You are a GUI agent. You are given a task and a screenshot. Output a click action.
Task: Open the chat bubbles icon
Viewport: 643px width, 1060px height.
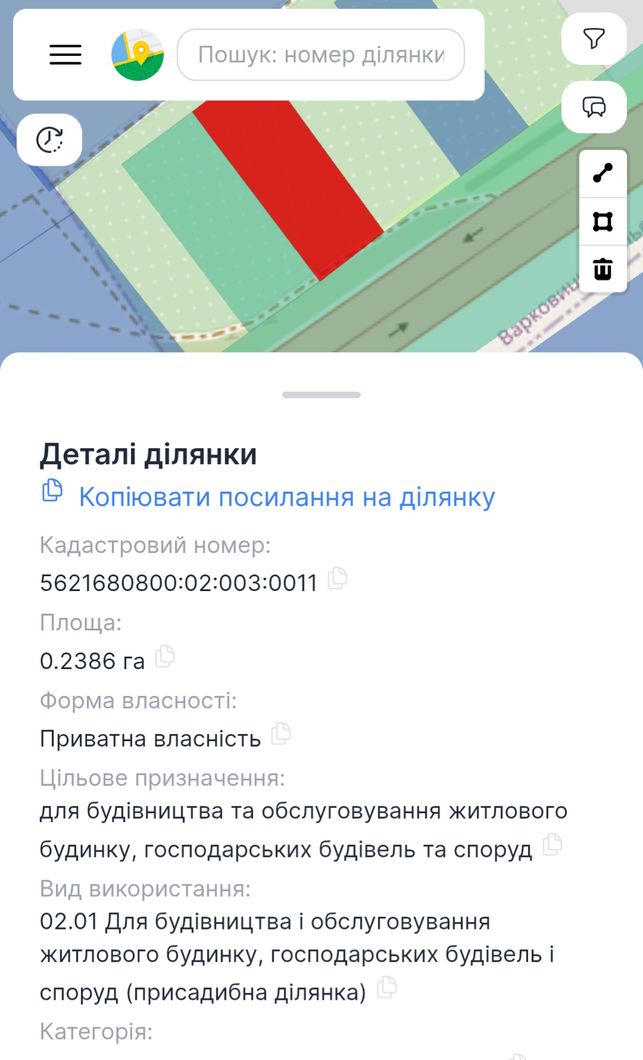594,107
